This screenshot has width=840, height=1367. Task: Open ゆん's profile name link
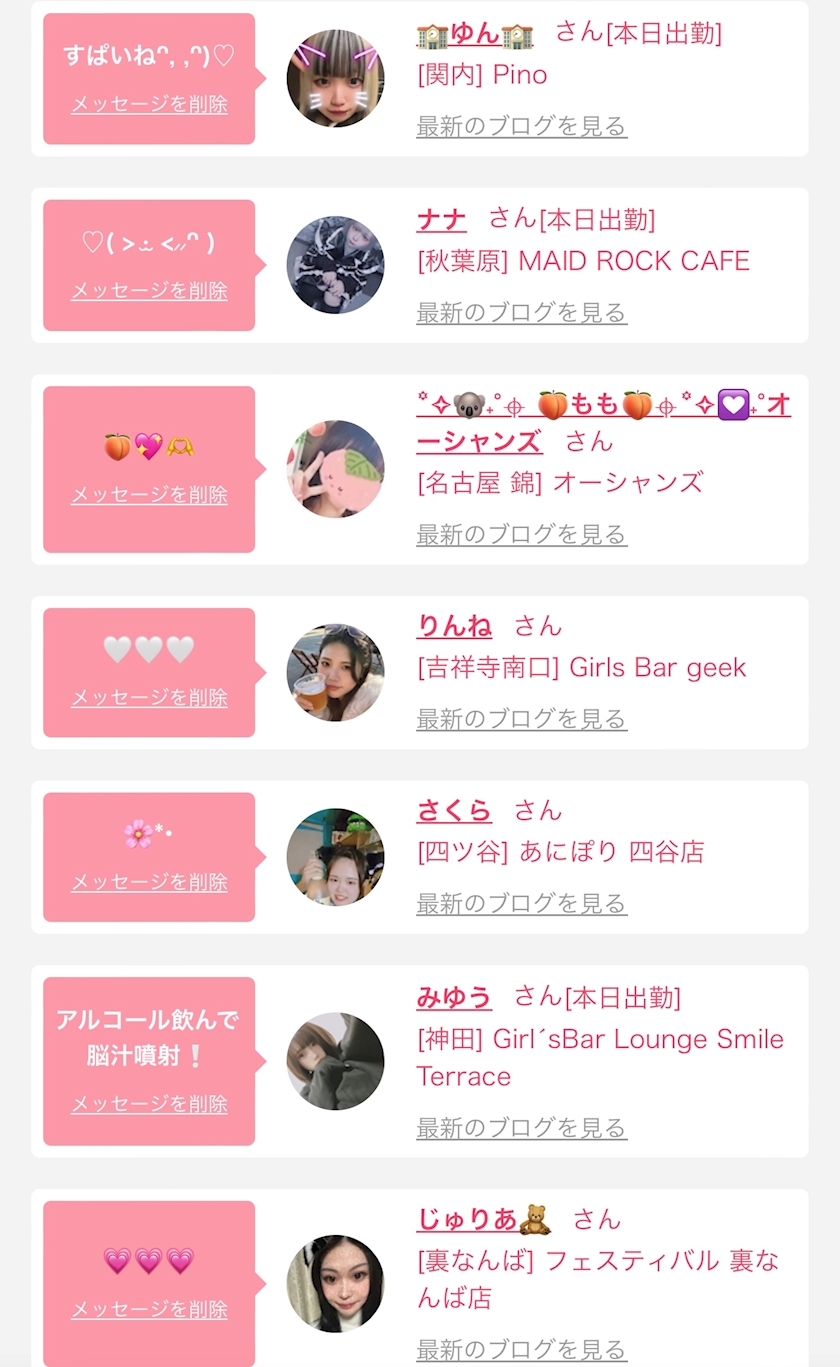click(475, 34)
